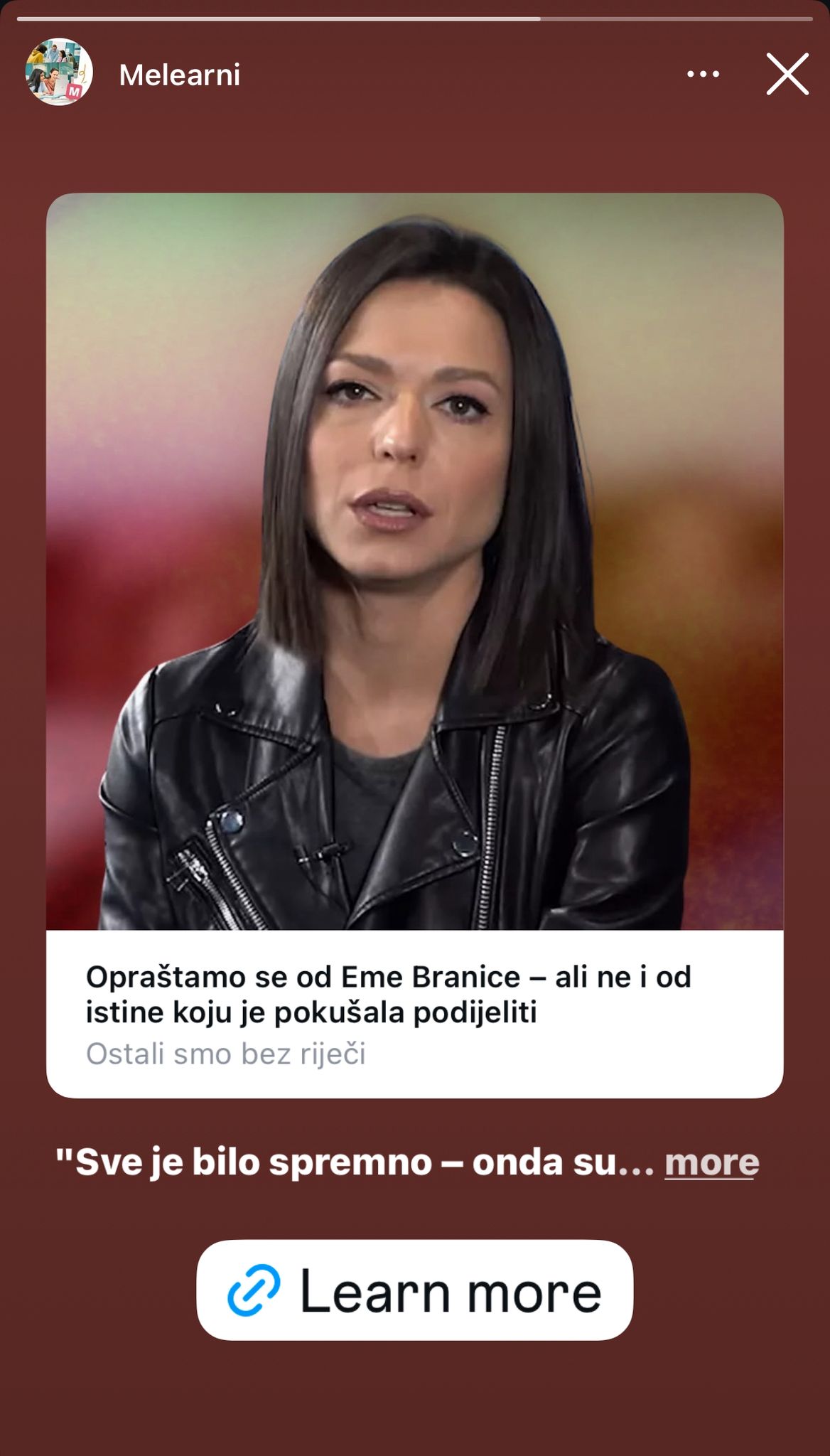Viewport: 830px width, 1456px height.
Task: Open the three-dot options menu
Action: [703, 74]
